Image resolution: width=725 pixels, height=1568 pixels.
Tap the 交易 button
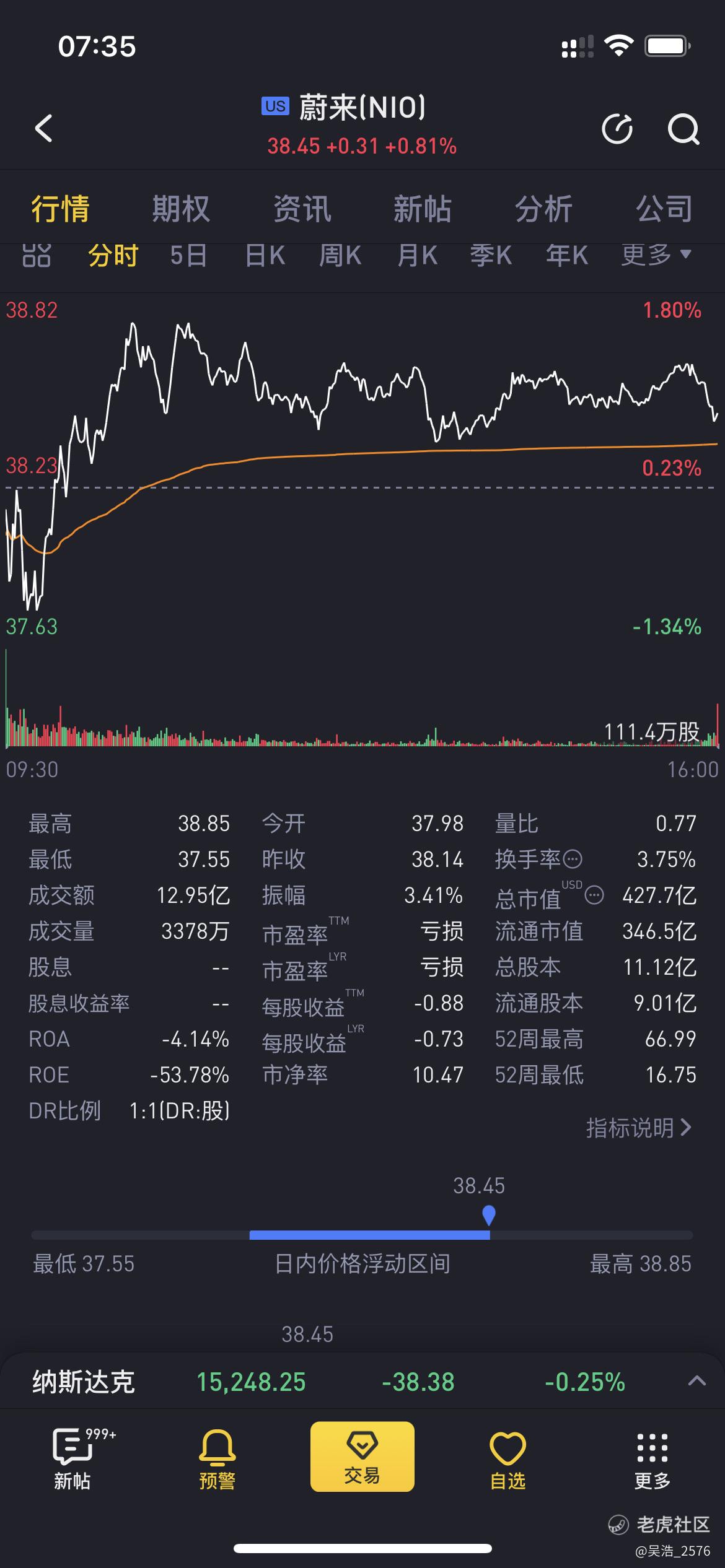click(x=362, y=1457)
